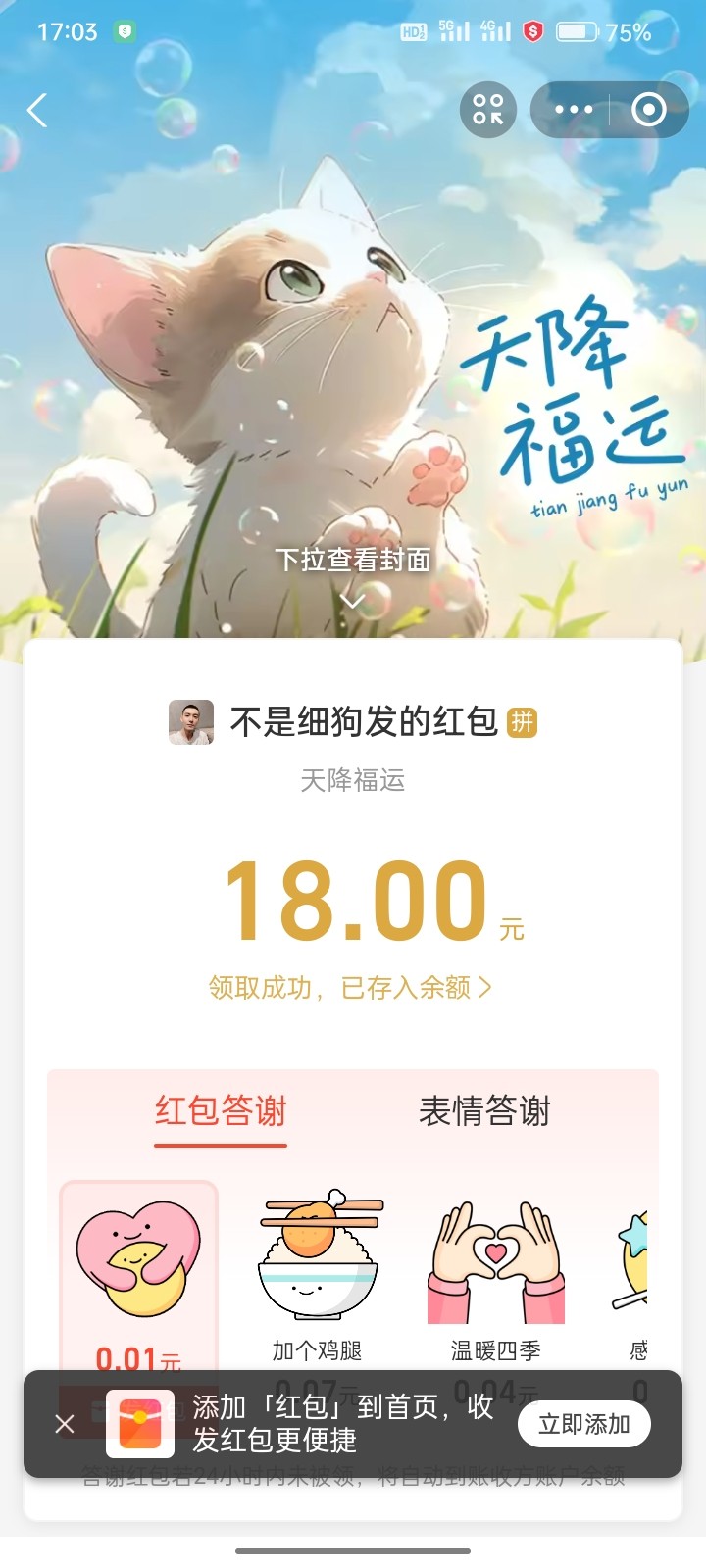Close the mini program with the circle icon

(x=648, y=110)
